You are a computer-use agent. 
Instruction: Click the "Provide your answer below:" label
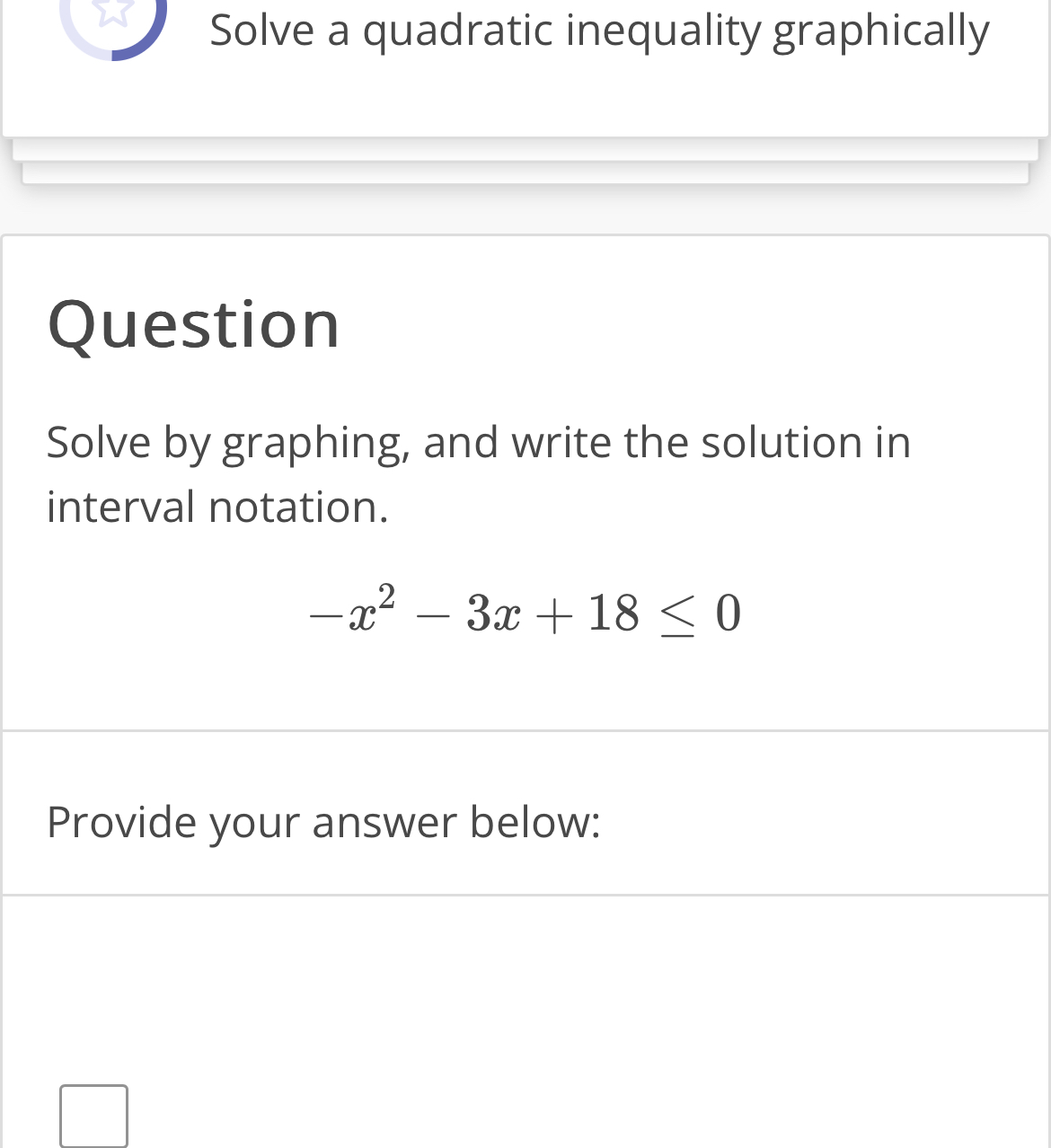click(324, 821)
